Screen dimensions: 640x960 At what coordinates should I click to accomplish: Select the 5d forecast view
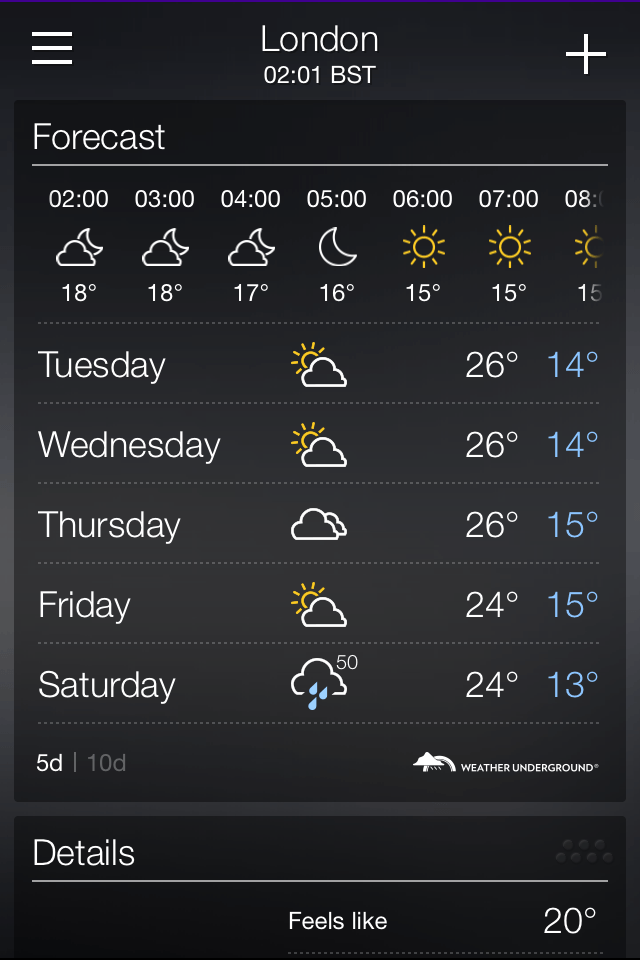(49, 763)
